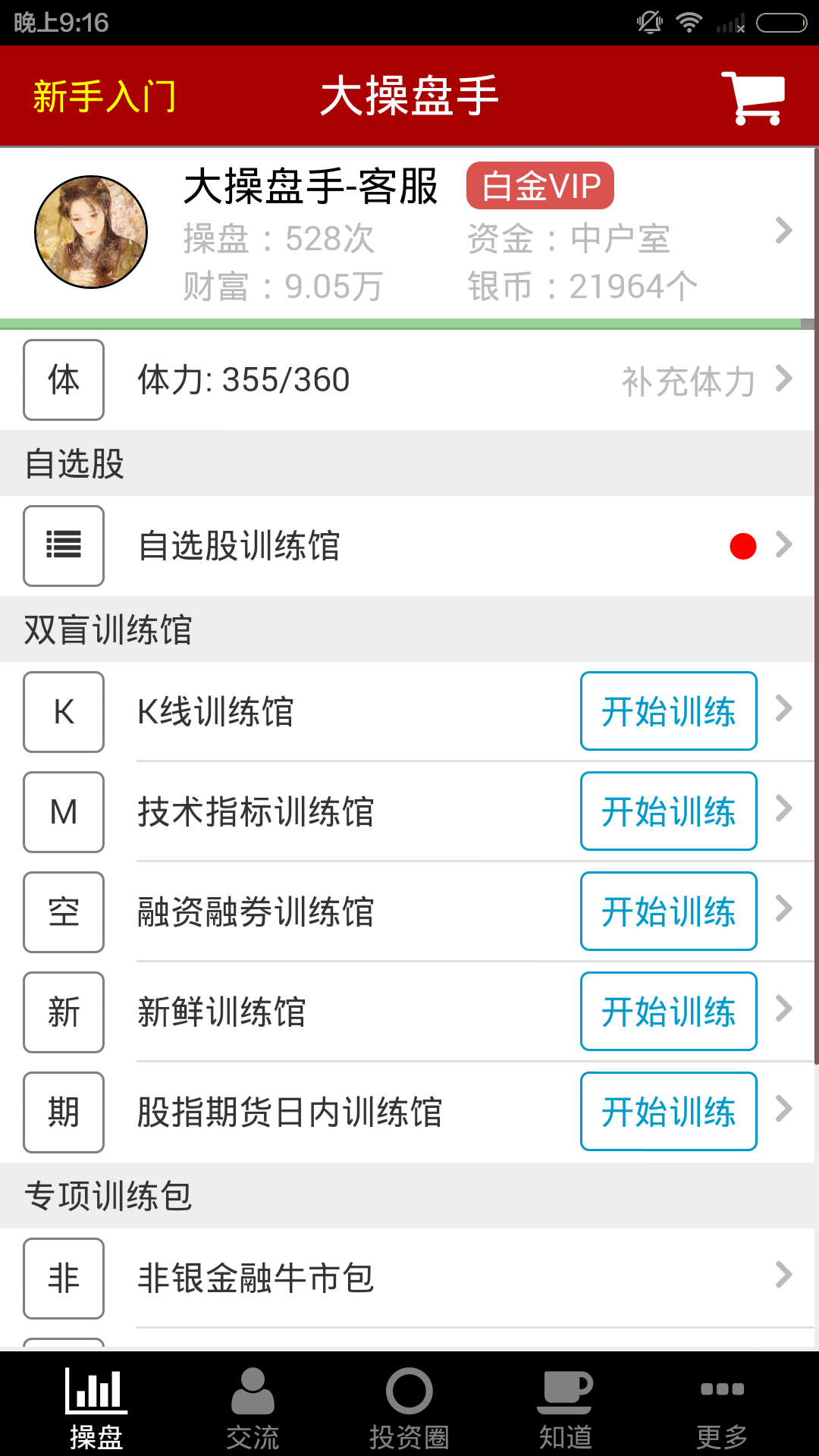Start training in 新鲜训练馆

(668, 1012)
